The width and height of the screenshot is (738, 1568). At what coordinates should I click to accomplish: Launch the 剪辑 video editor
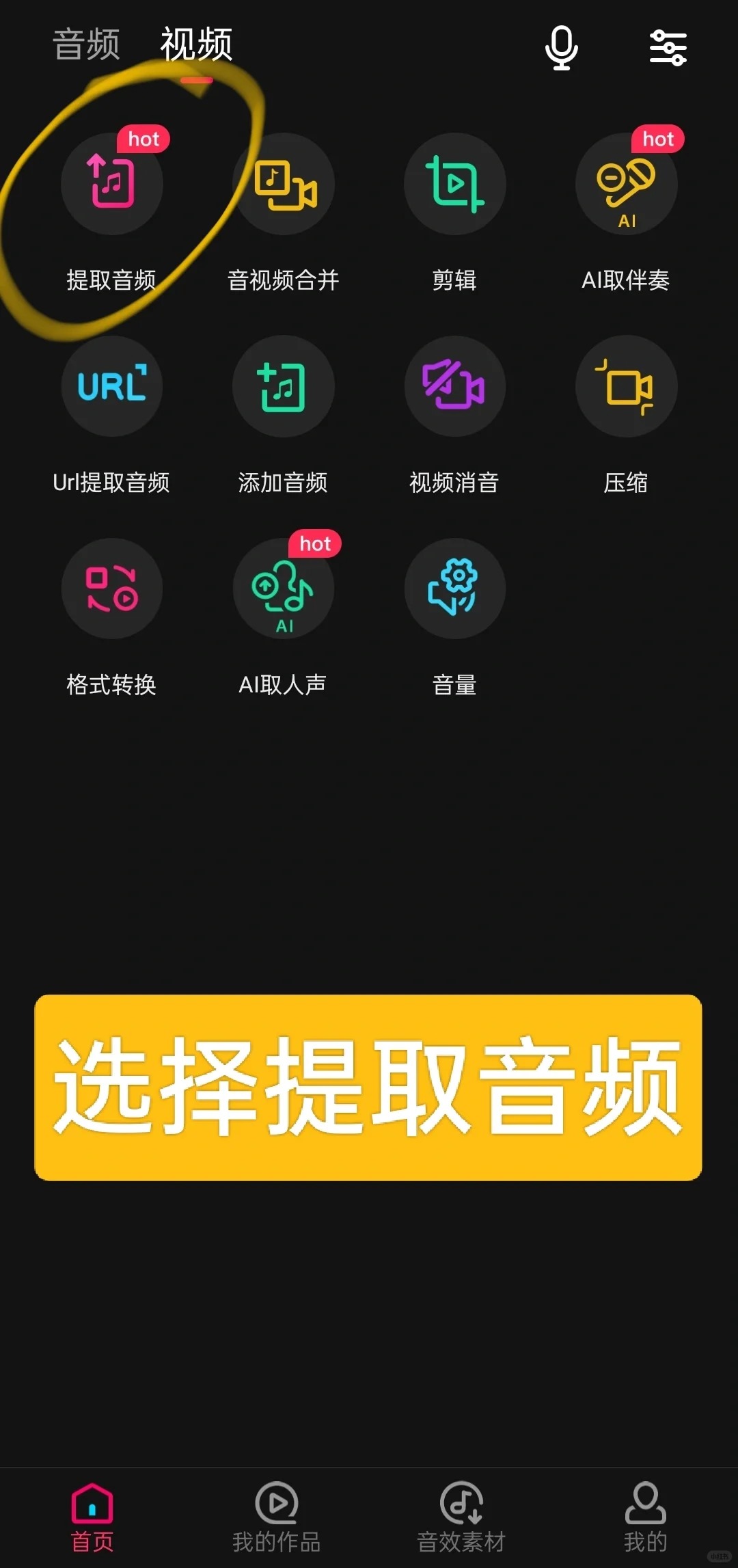pyautogui.click(x=454, y=185)
